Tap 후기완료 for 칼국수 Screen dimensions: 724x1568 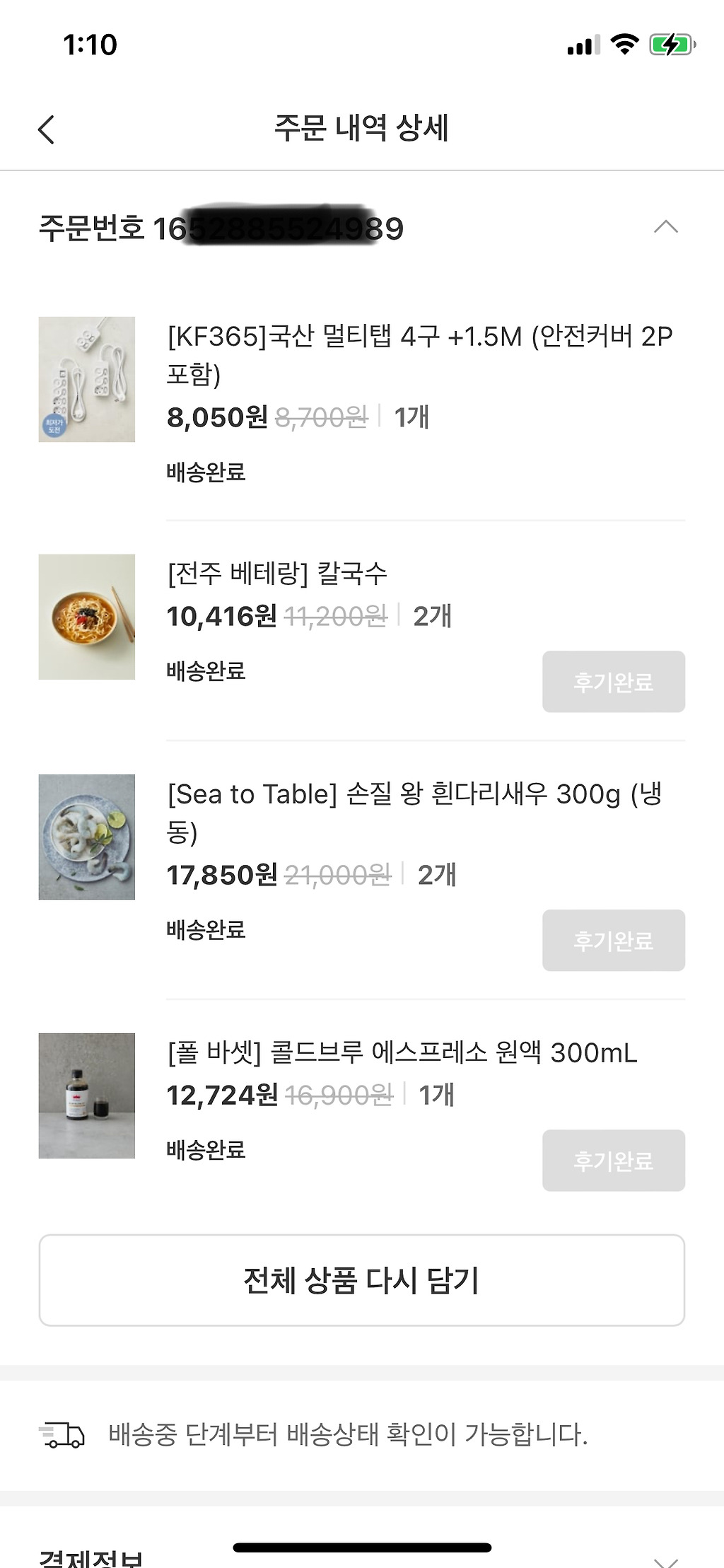pyautogui.click(x=613, y=682)
